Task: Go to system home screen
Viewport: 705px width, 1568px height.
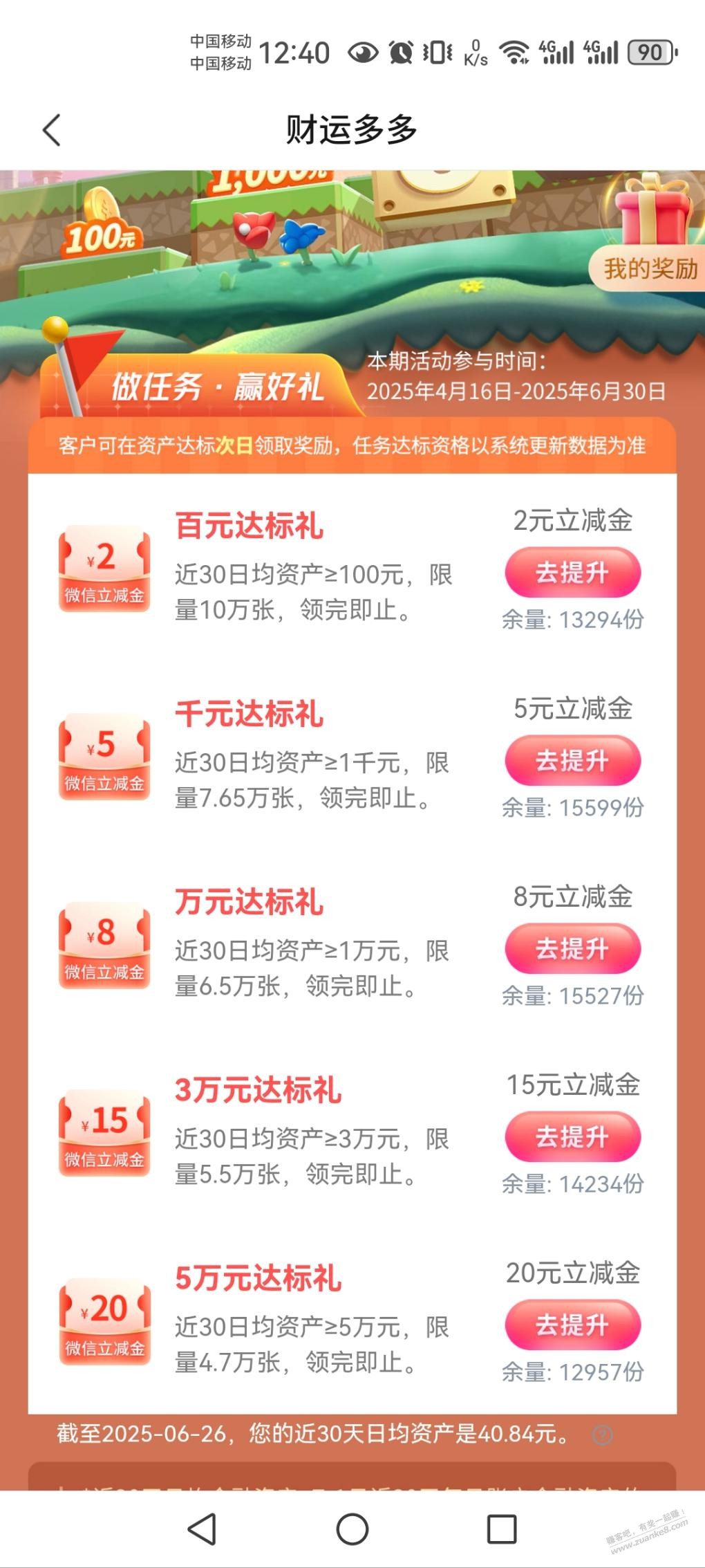Action: point(352,1529)
